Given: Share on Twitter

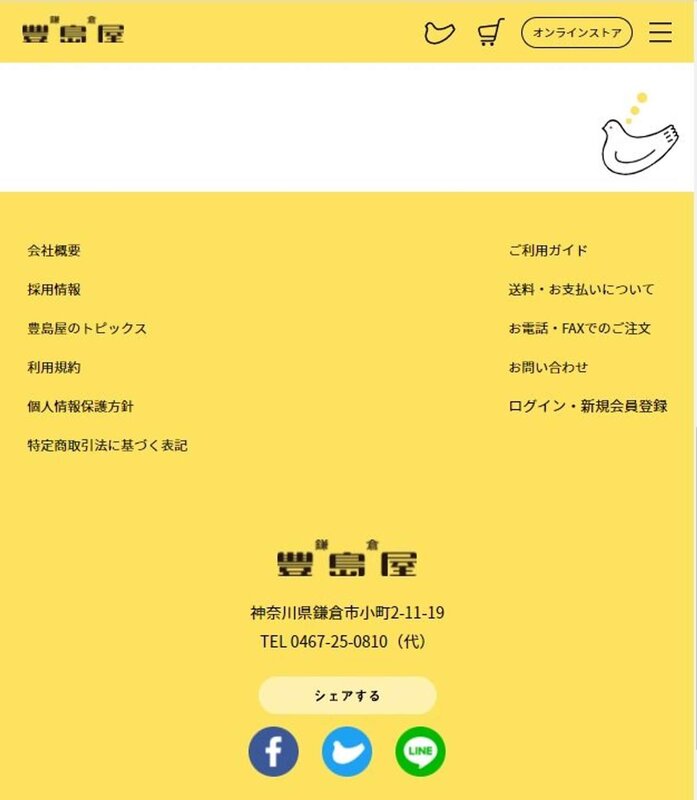Looking at the screenshot, I should click(347, 752).
